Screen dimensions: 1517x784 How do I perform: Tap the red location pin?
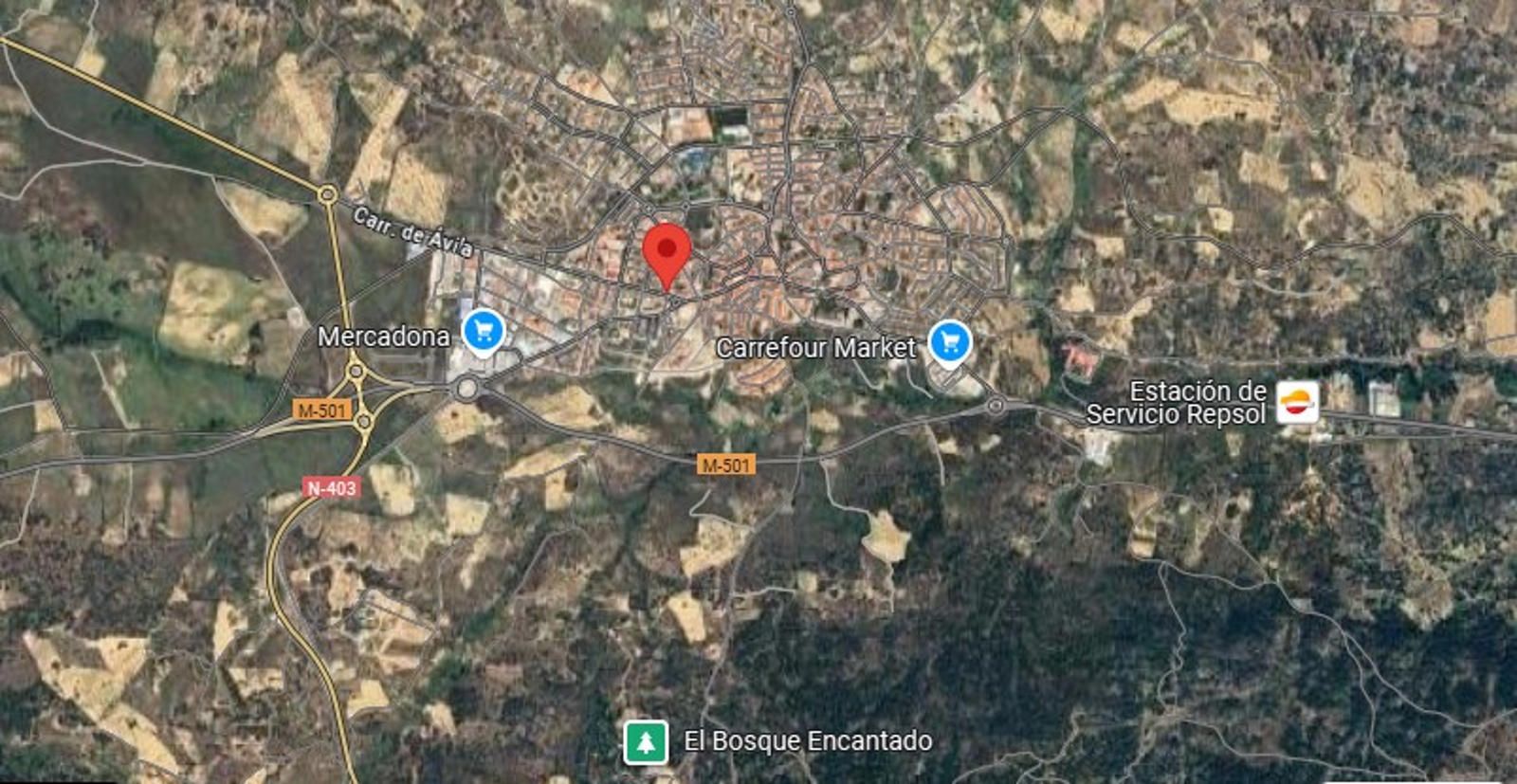click(667, 251)
